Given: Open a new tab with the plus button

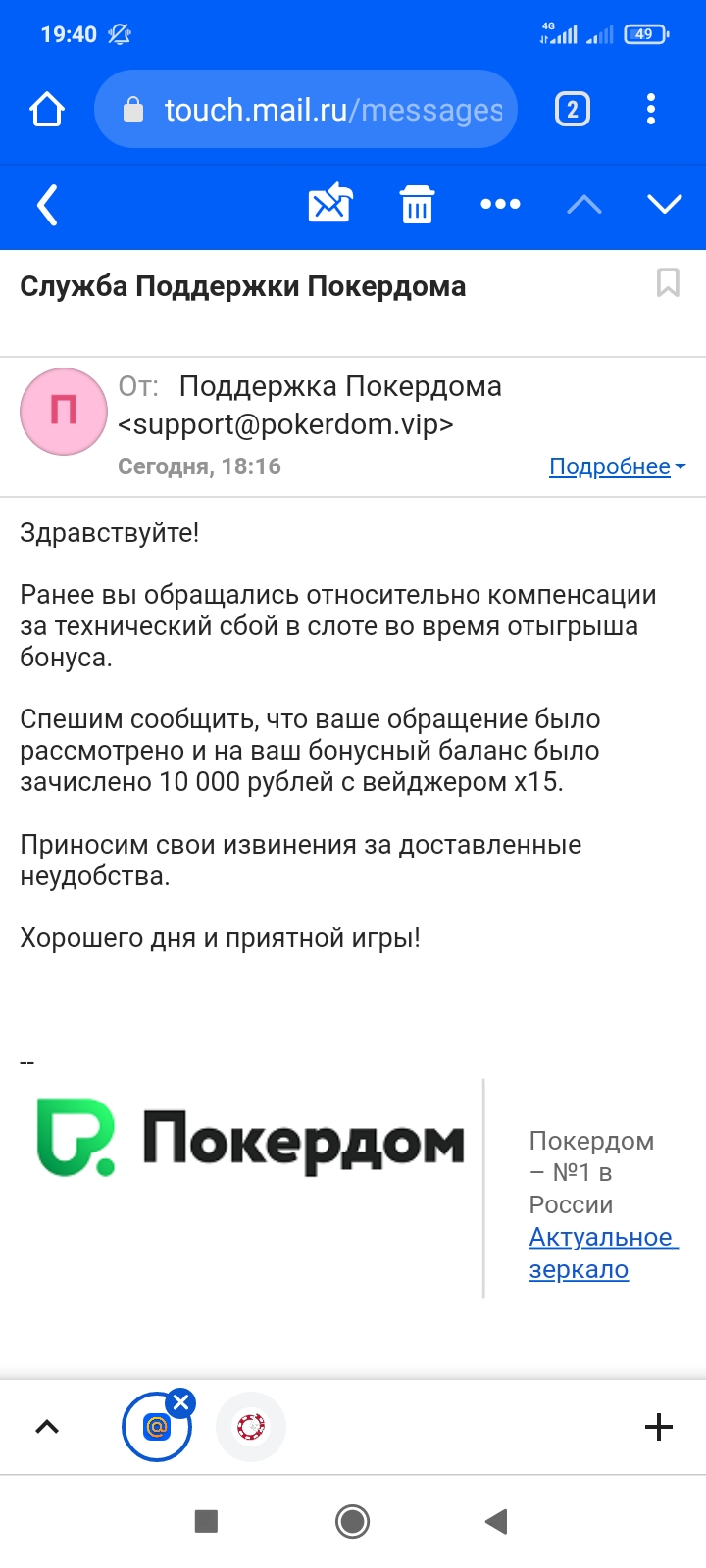Looking at the screenshot, I should [x=659, y=1427].
